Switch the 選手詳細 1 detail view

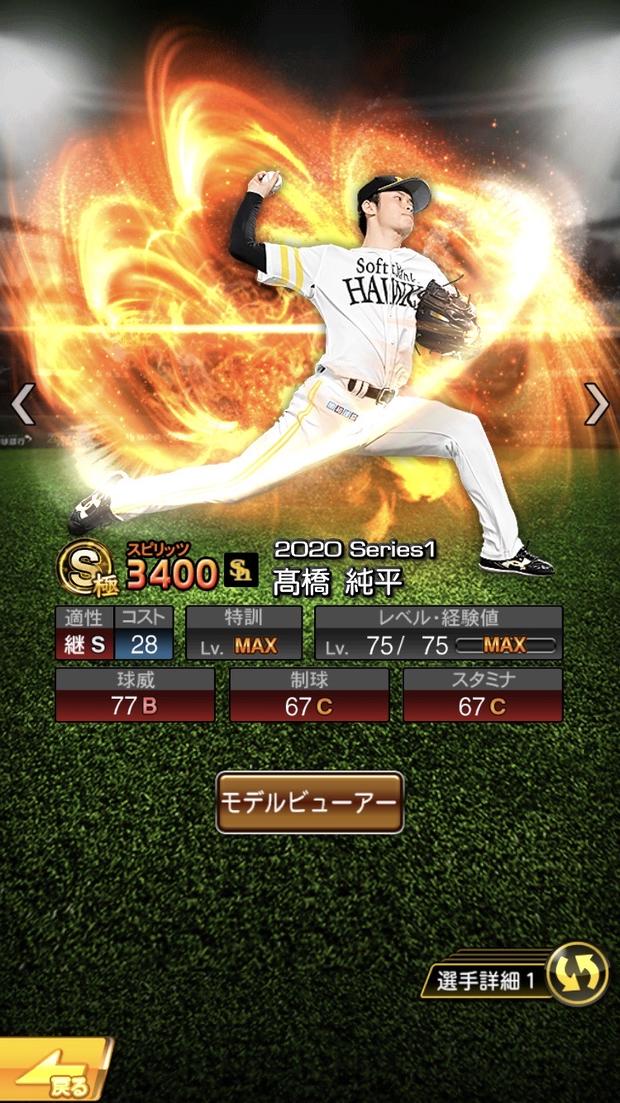click(577, 973)
